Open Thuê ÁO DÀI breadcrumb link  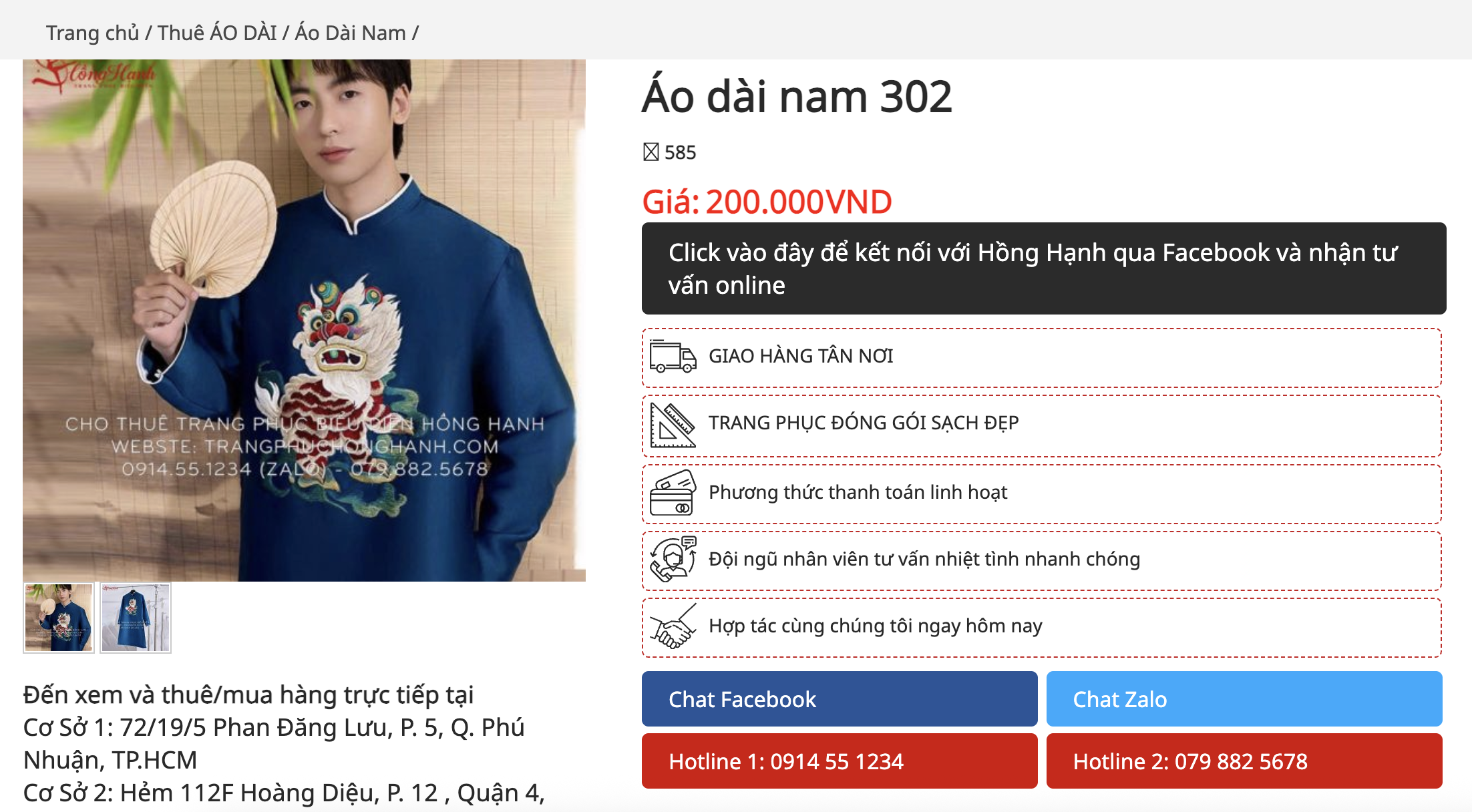217,33
